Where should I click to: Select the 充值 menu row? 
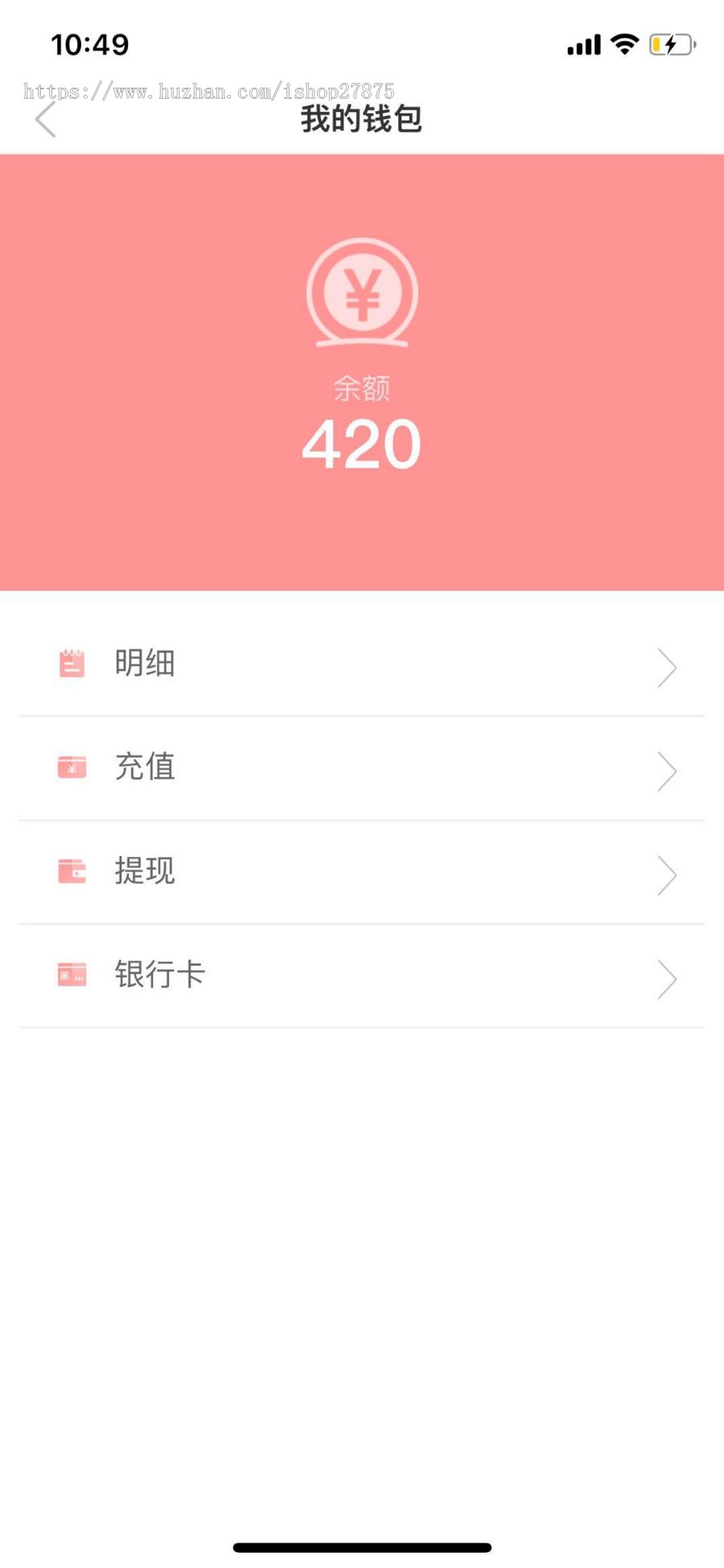(143, 768)
